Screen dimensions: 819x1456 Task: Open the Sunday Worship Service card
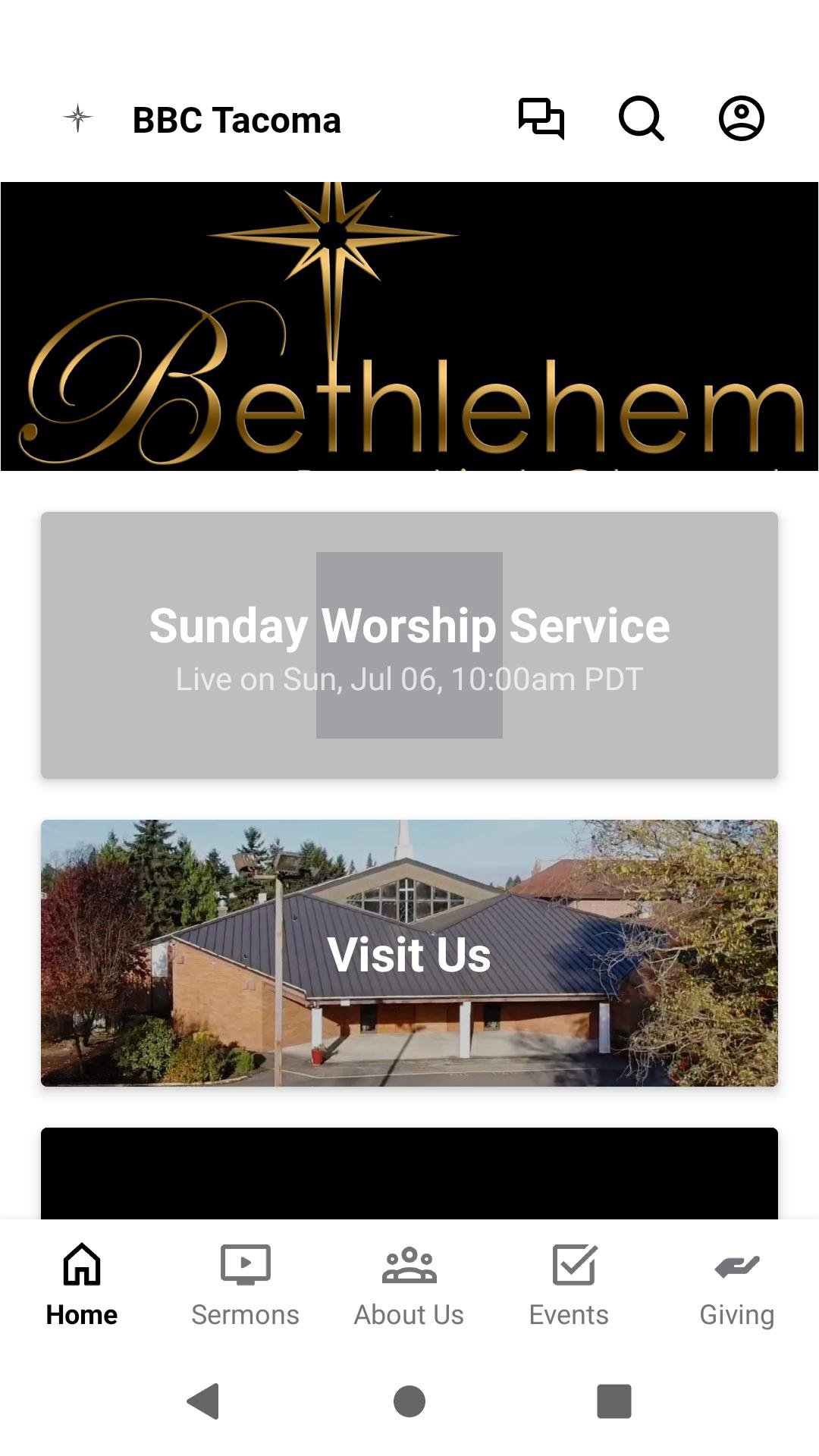click(409, 645)
